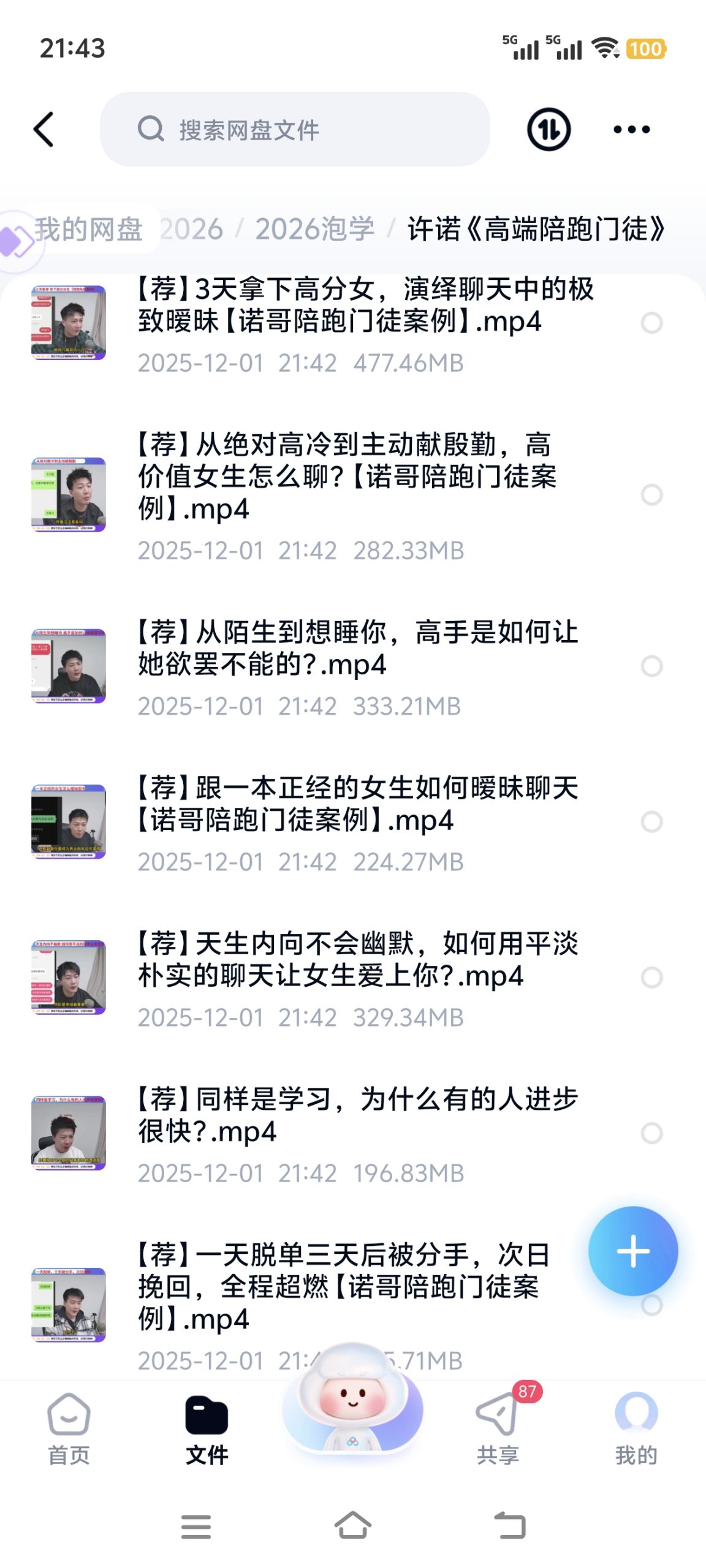This screenshot has width=706, height=1568.
Task: Open the three-dot overflow menu
Action: click(x=631, y=129)
